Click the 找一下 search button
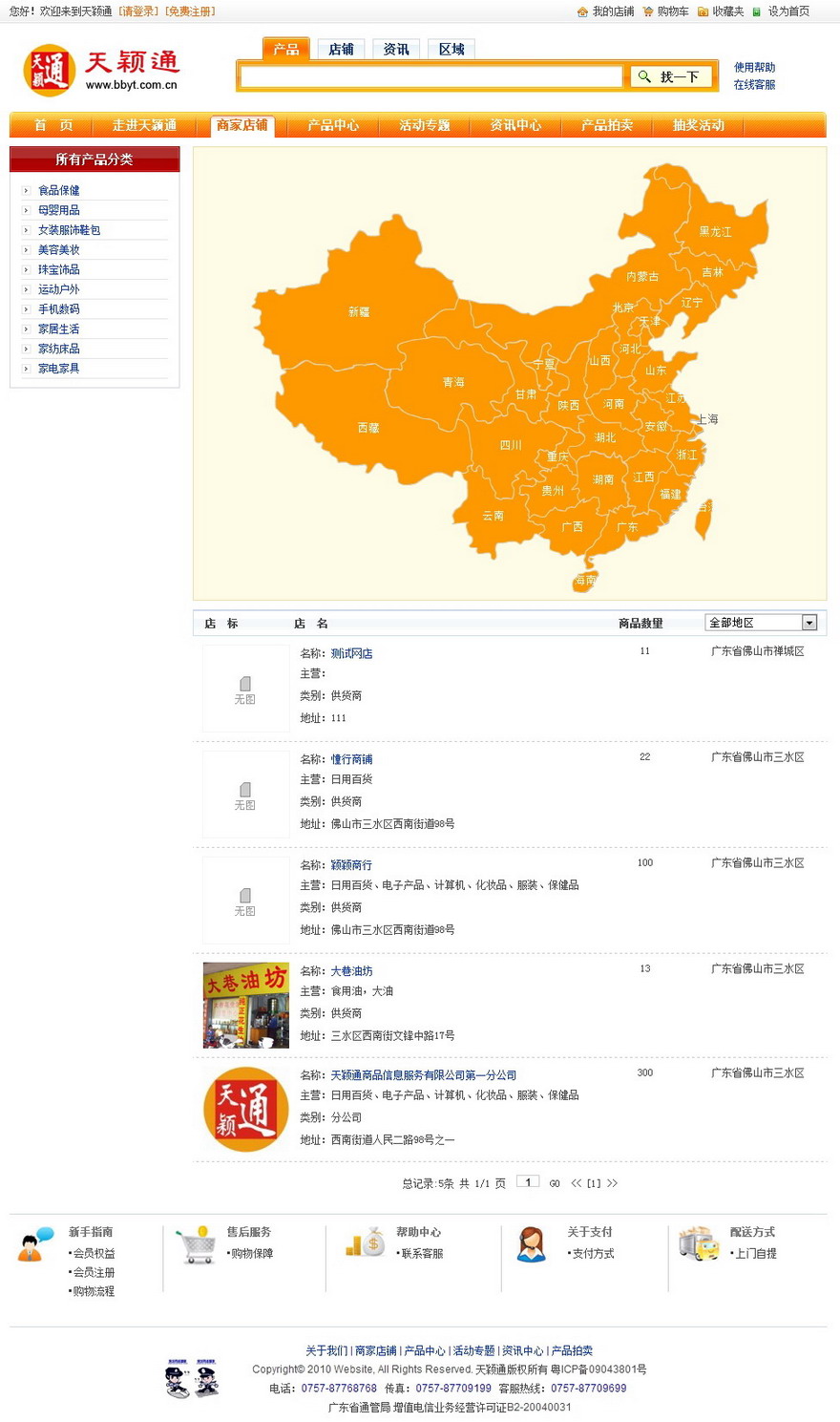840x1422 pixels. (670, 76)
